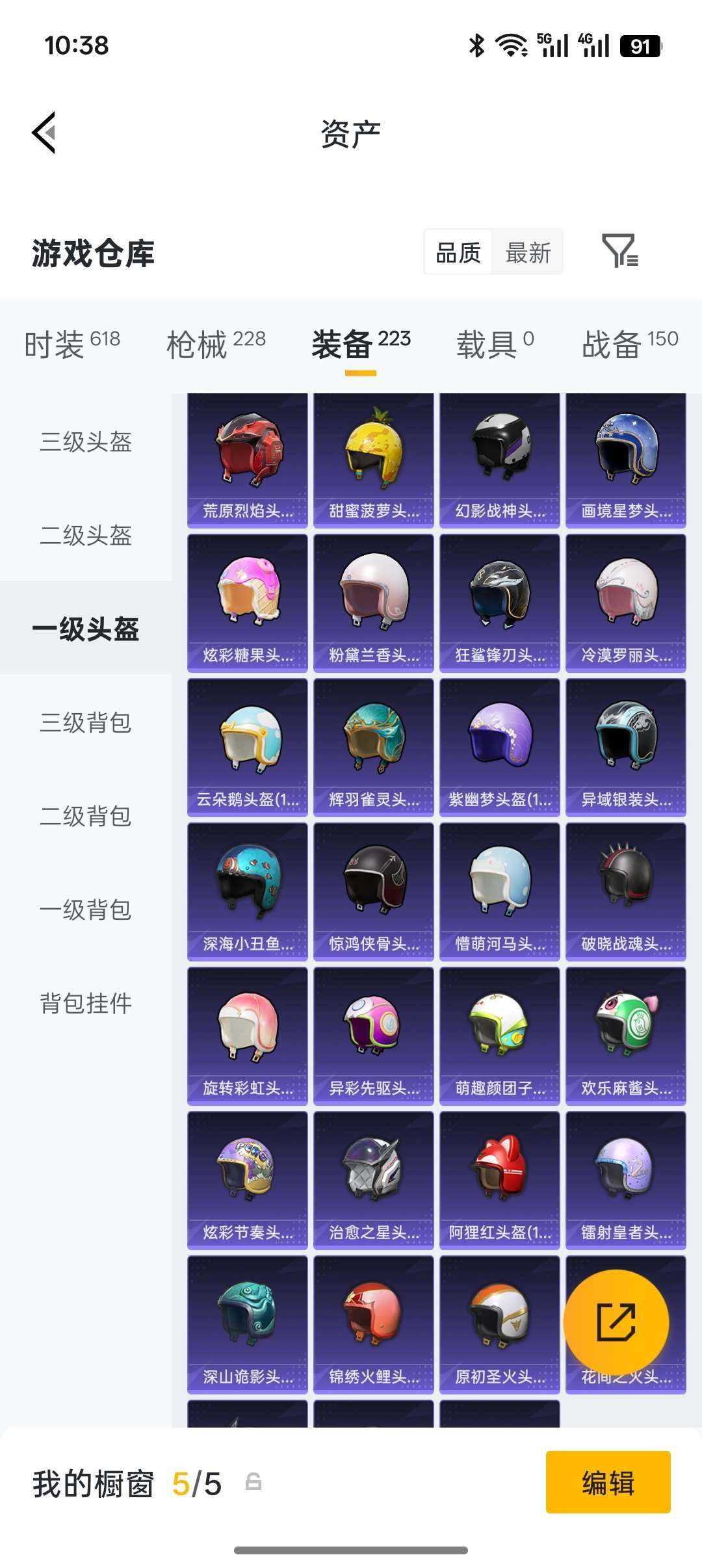This screenshot has width=702, height=1568.
Task: Select the 荒原烈焰 helmet thumbnail
Action: pos(248,458)
